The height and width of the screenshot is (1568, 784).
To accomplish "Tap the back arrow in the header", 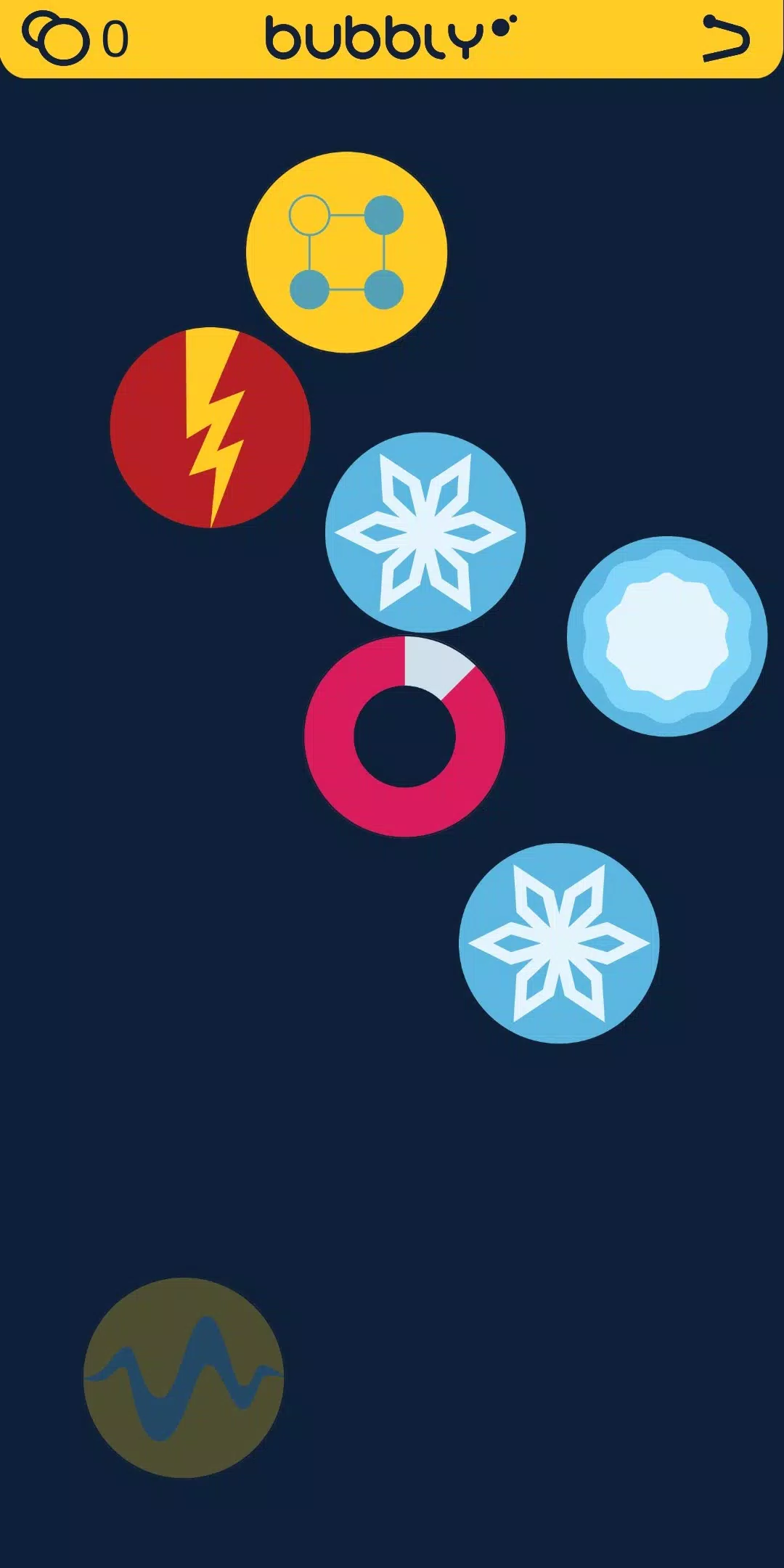I will pos(726,38).
